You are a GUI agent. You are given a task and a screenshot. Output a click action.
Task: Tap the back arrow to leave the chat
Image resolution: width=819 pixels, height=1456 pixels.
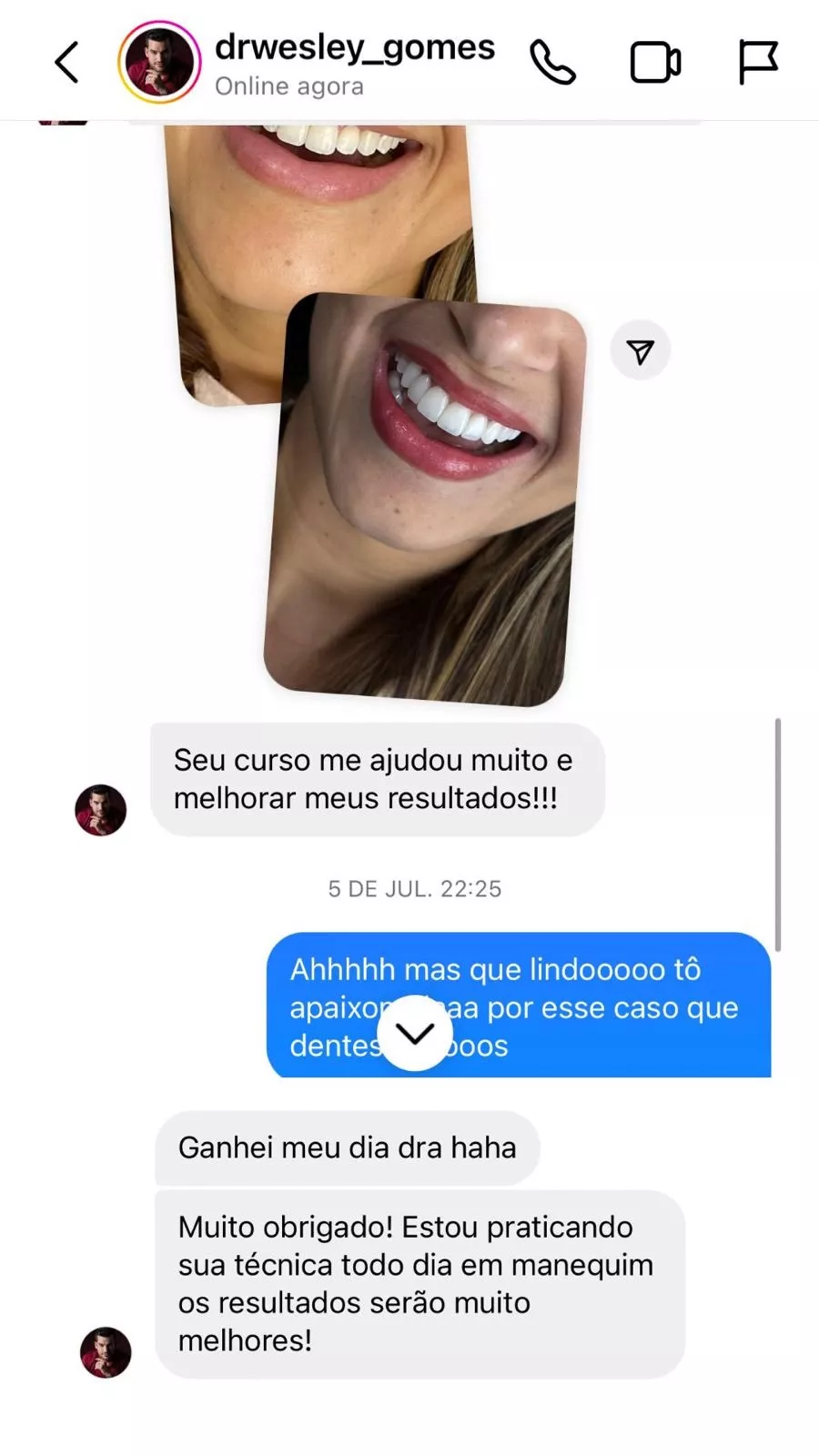(x=66, y=64)
